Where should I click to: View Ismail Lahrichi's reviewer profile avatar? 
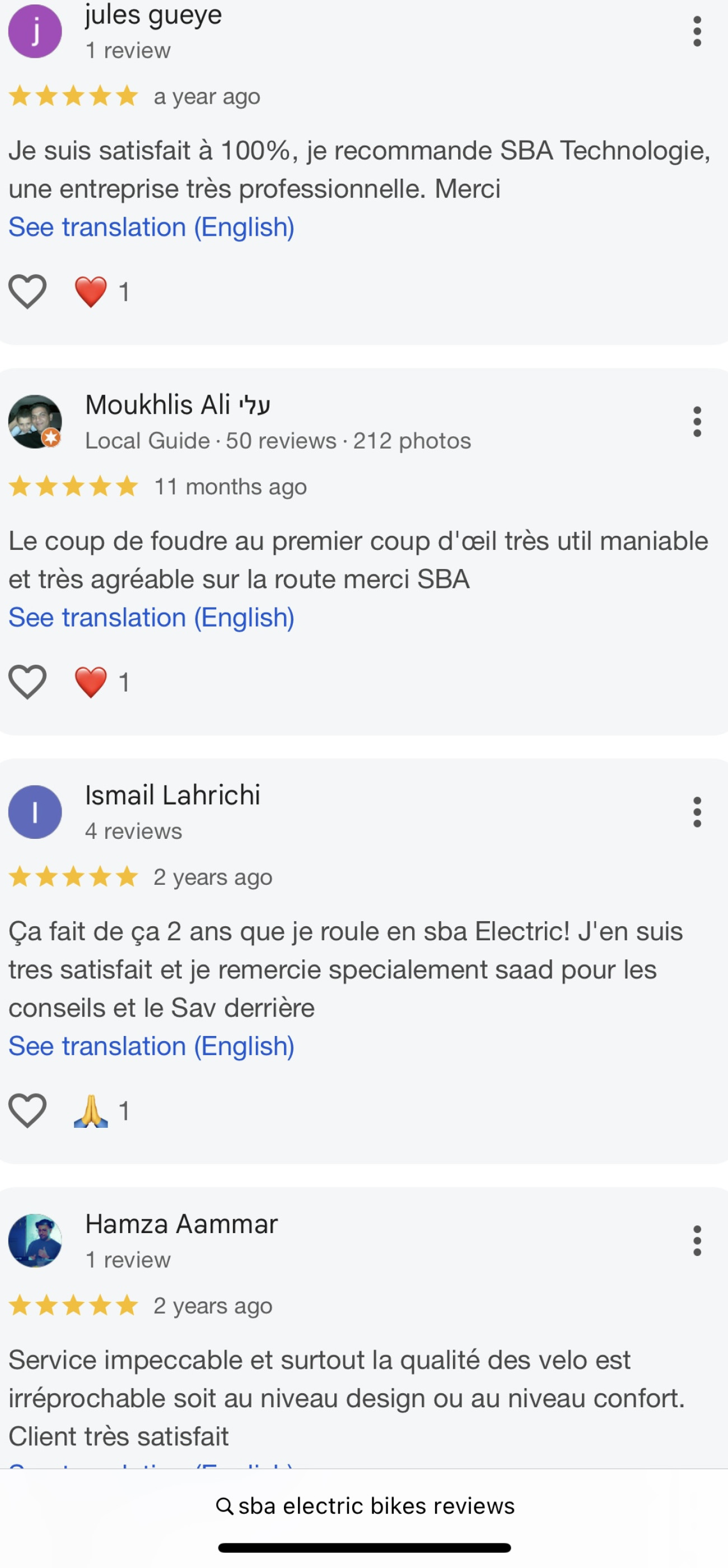[35, 812]
